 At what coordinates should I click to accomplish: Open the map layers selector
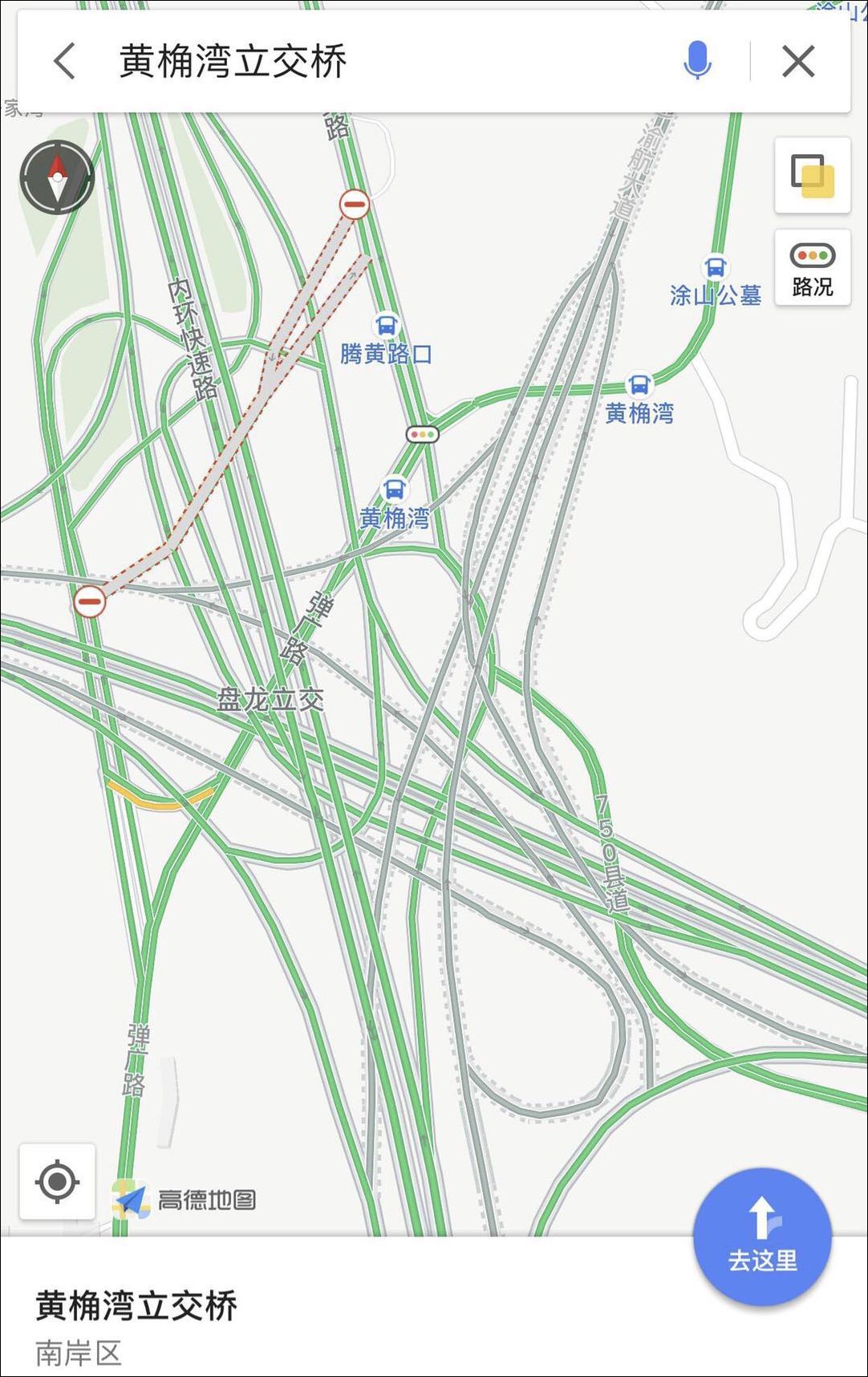click(x=812, y=176)
